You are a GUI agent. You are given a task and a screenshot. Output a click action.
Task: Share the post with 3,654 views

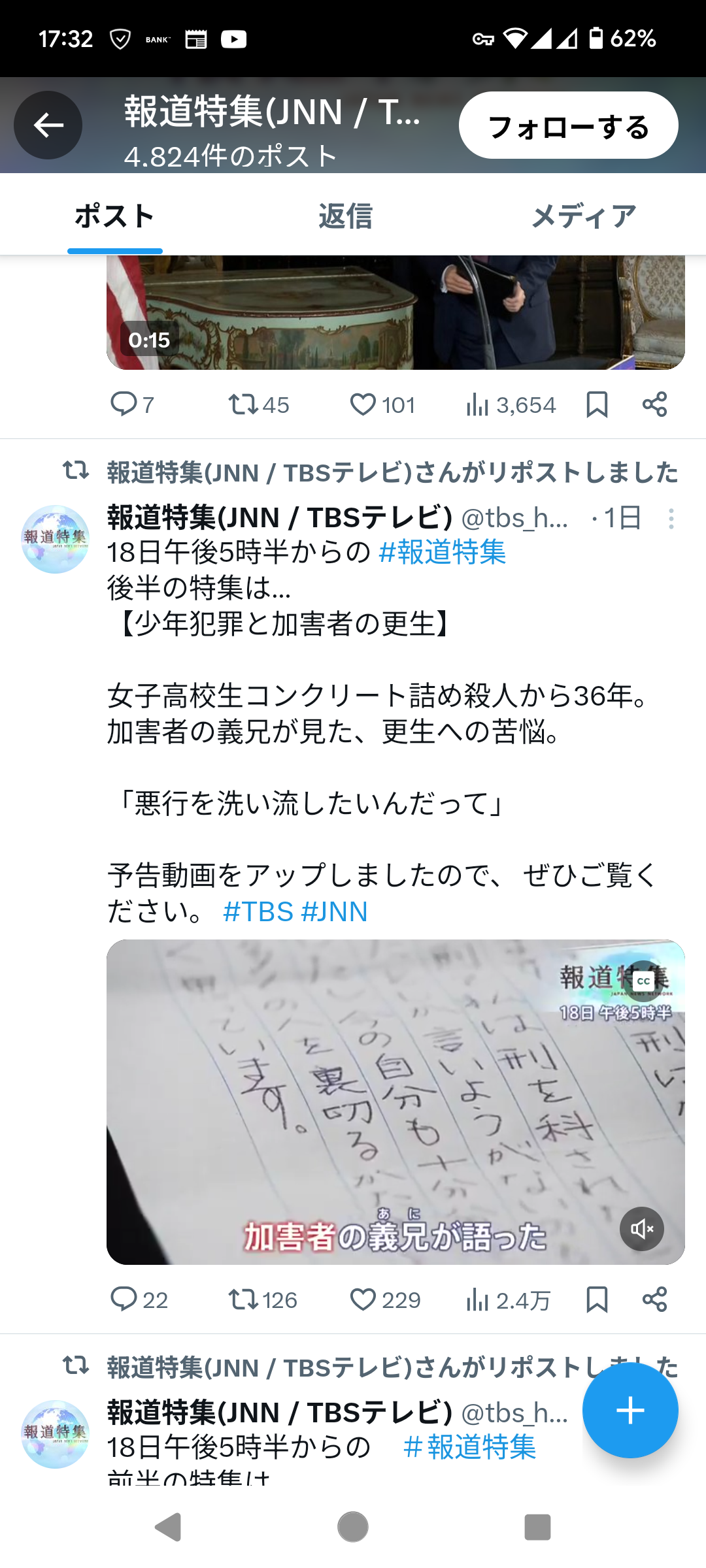(654, 404)
